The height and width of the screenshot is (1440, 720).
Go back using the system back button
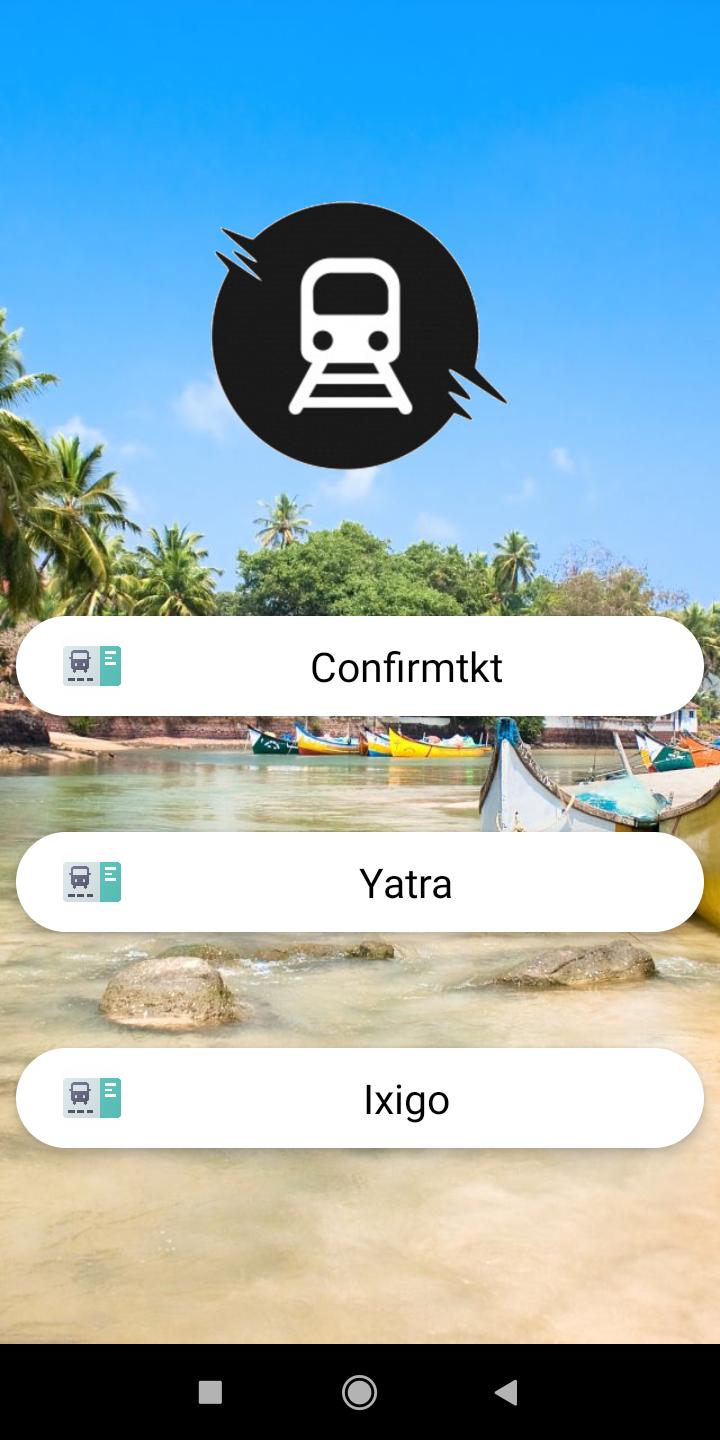[506, 1392]
